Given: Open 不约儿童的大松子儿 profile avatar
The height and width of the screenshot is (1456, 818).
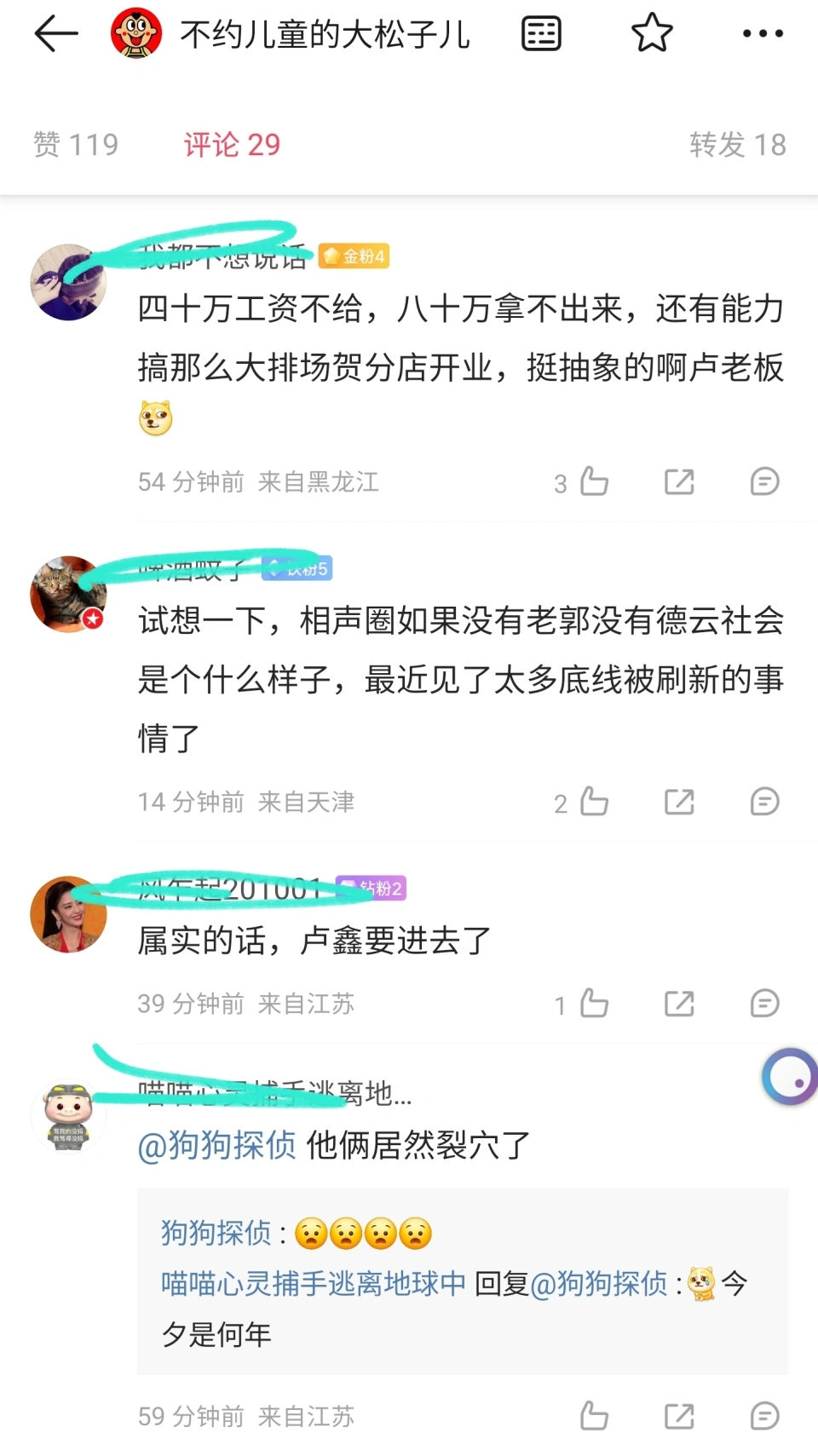Looking at the screenshot, I should 136,34.
